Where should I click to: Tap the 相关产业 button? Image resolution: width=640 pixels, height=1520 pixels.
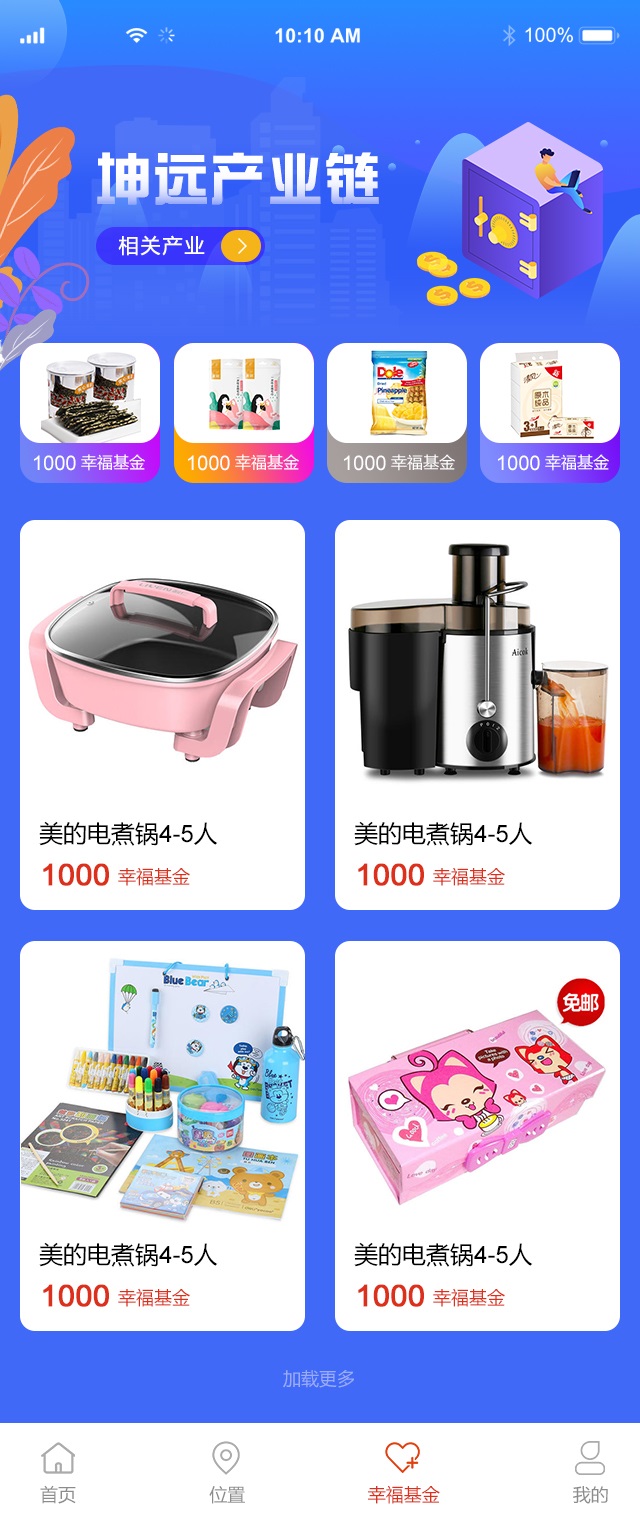tap(180, 246)
